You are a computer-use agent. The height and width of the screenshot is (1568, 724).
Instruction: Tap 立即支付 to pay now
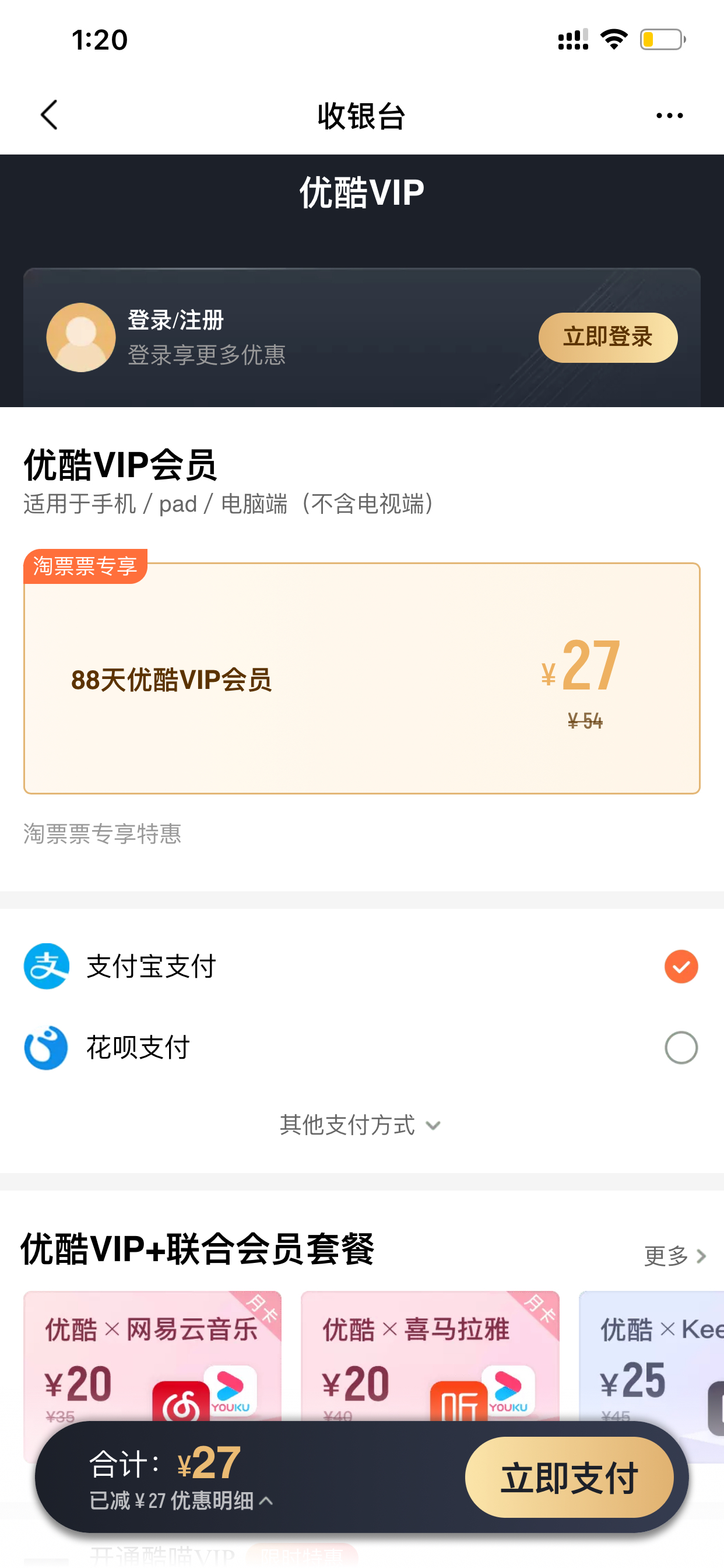pos(569,1478)
